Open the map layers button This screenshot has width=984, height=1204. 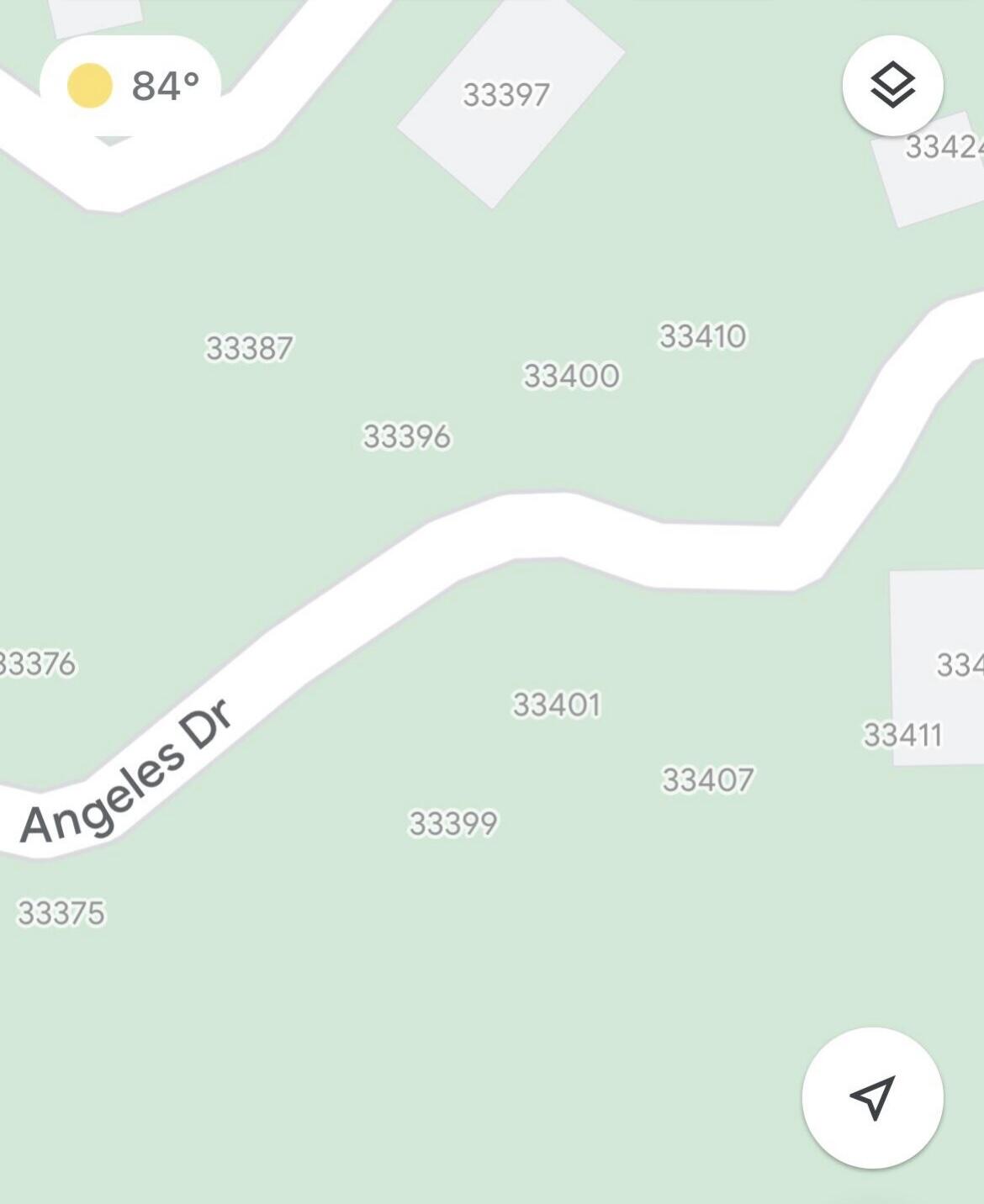[892, 86]
